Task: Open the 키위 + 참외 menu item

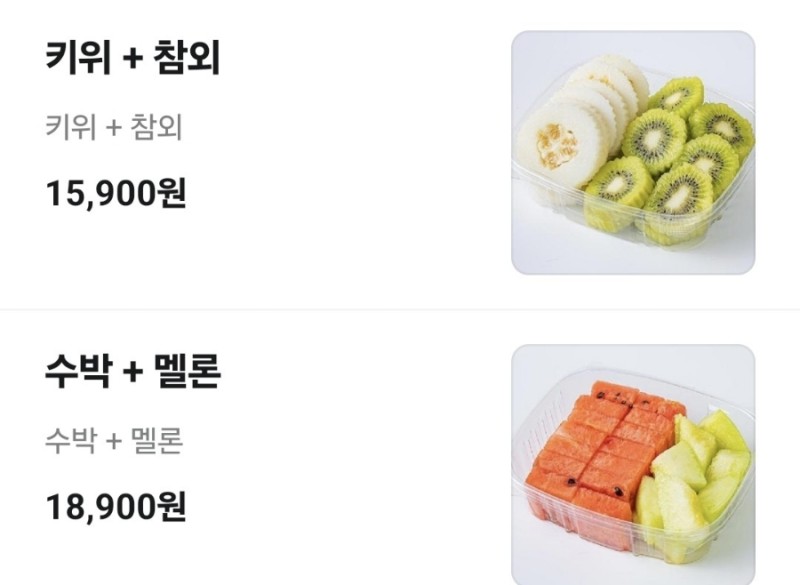Action: tap(133, 59)
